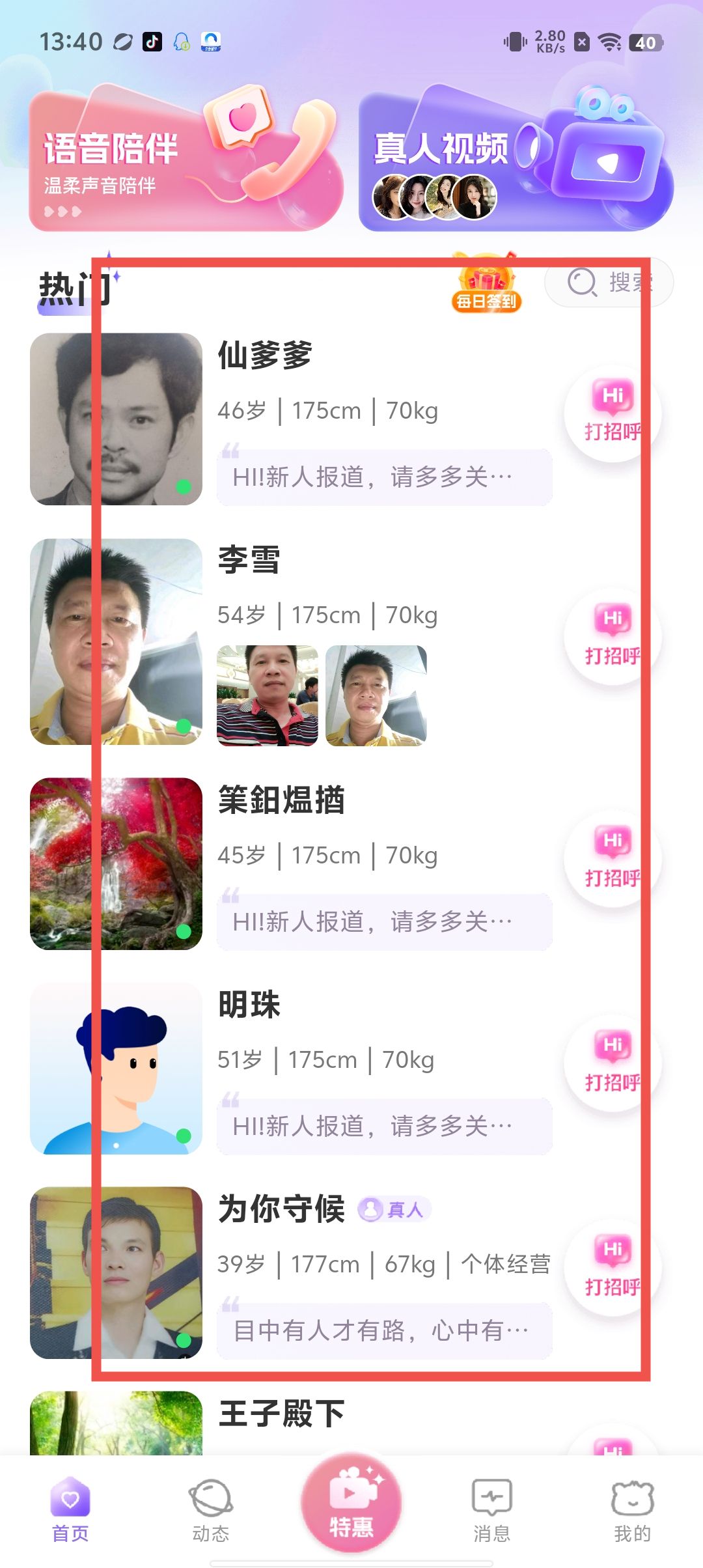Open the 真人视频 live video banner
The image size is (703, 1568).
pyautogui.click(x=516, y=160)
